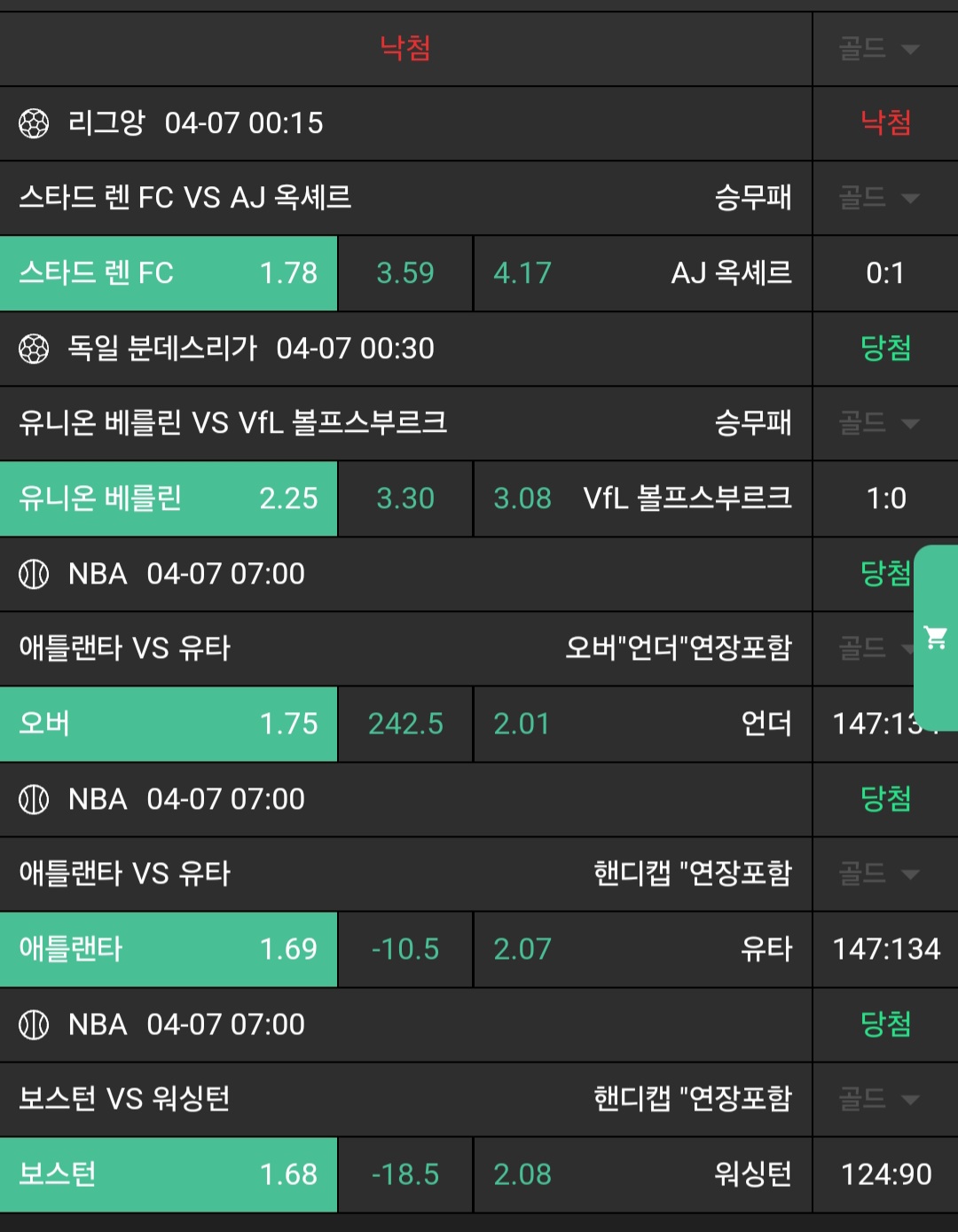
Task: Open the floating shopping cart button
Action: (936, 638)
